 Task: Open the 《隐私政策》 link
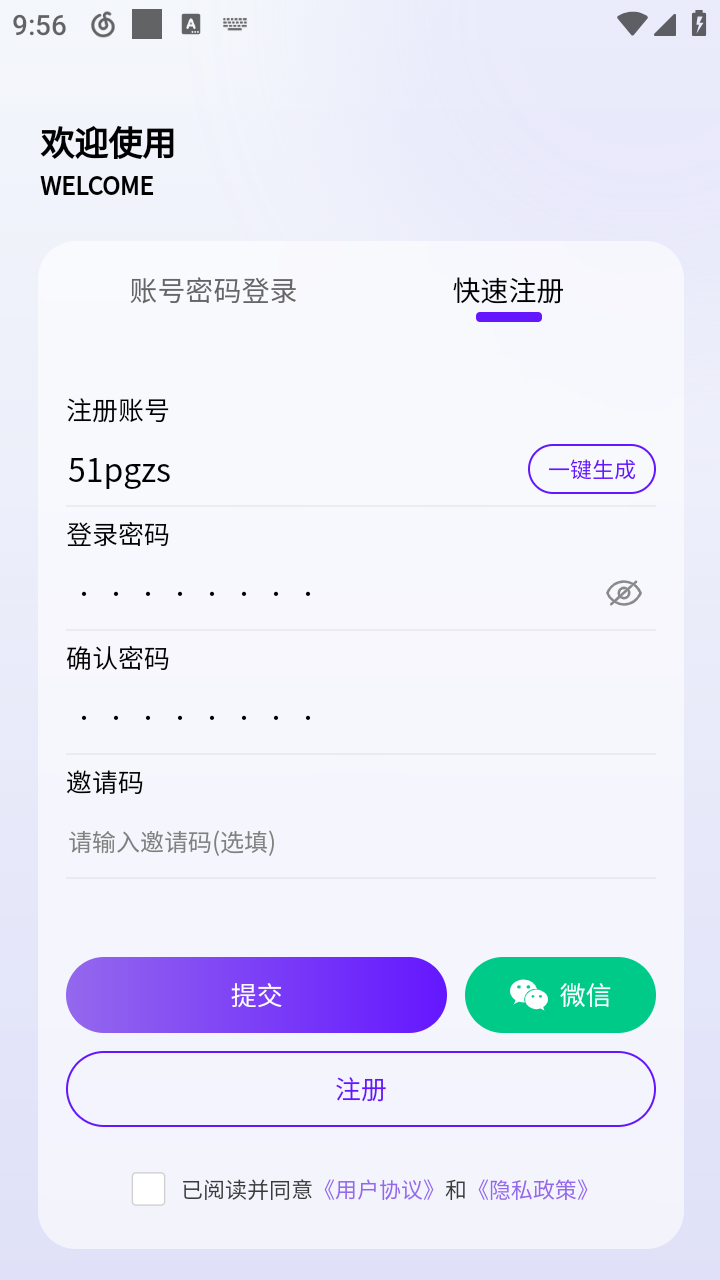(533, 1190)
